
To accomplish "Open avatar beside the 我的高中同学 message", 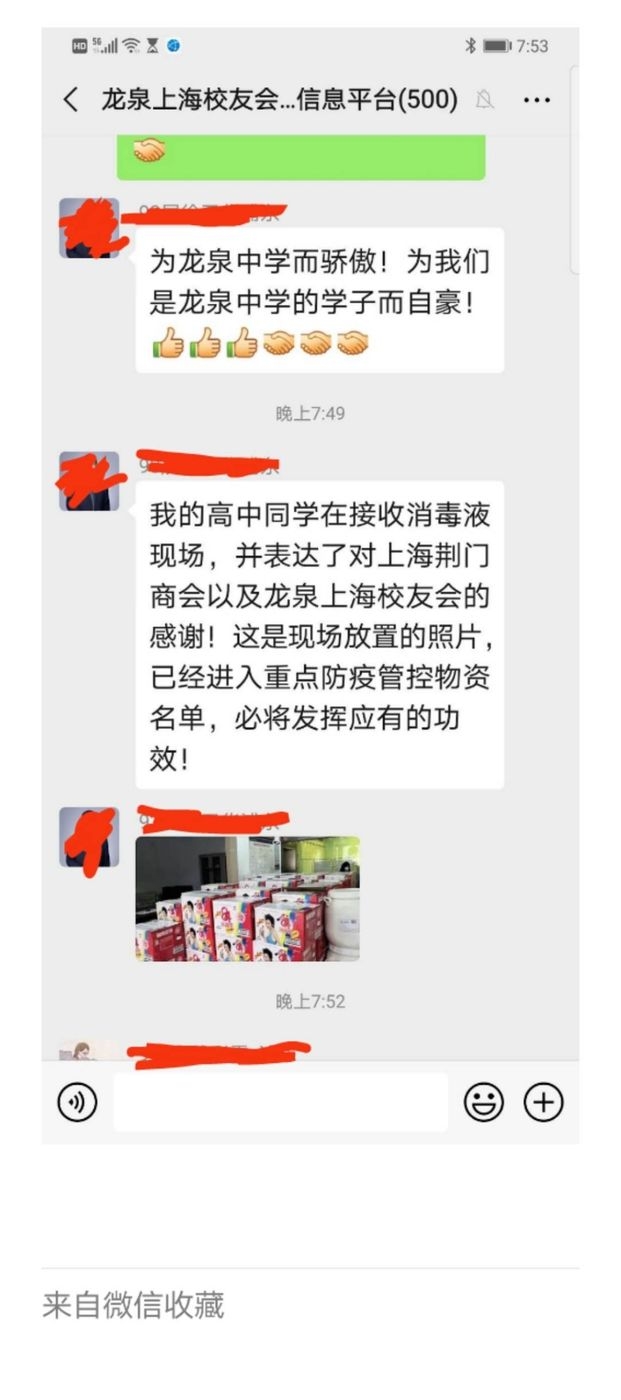I will pyautogui.click(x=89, y=481).
